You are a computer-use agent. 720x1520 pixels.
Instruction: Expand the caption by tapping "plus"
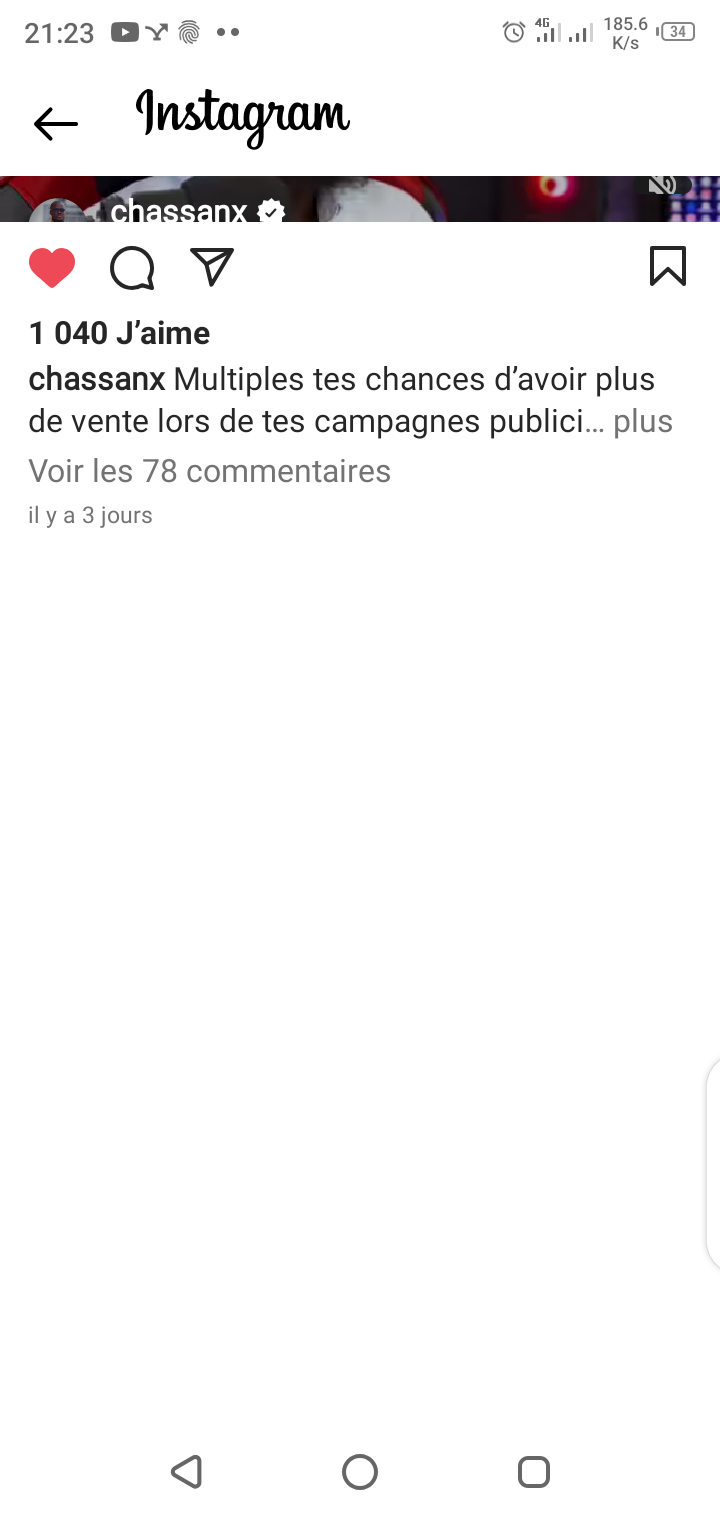coord(642,422)
